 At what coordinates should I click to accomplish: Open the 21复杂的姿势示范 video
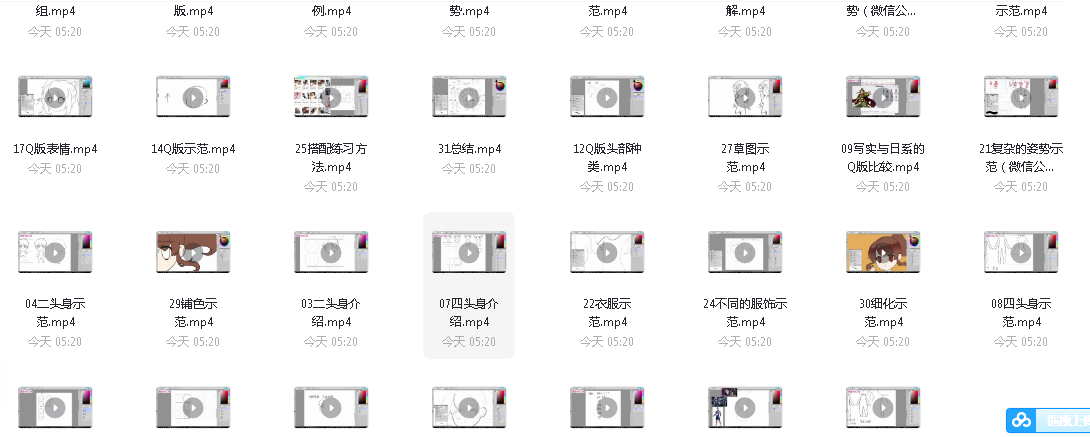coord(1021,98)
